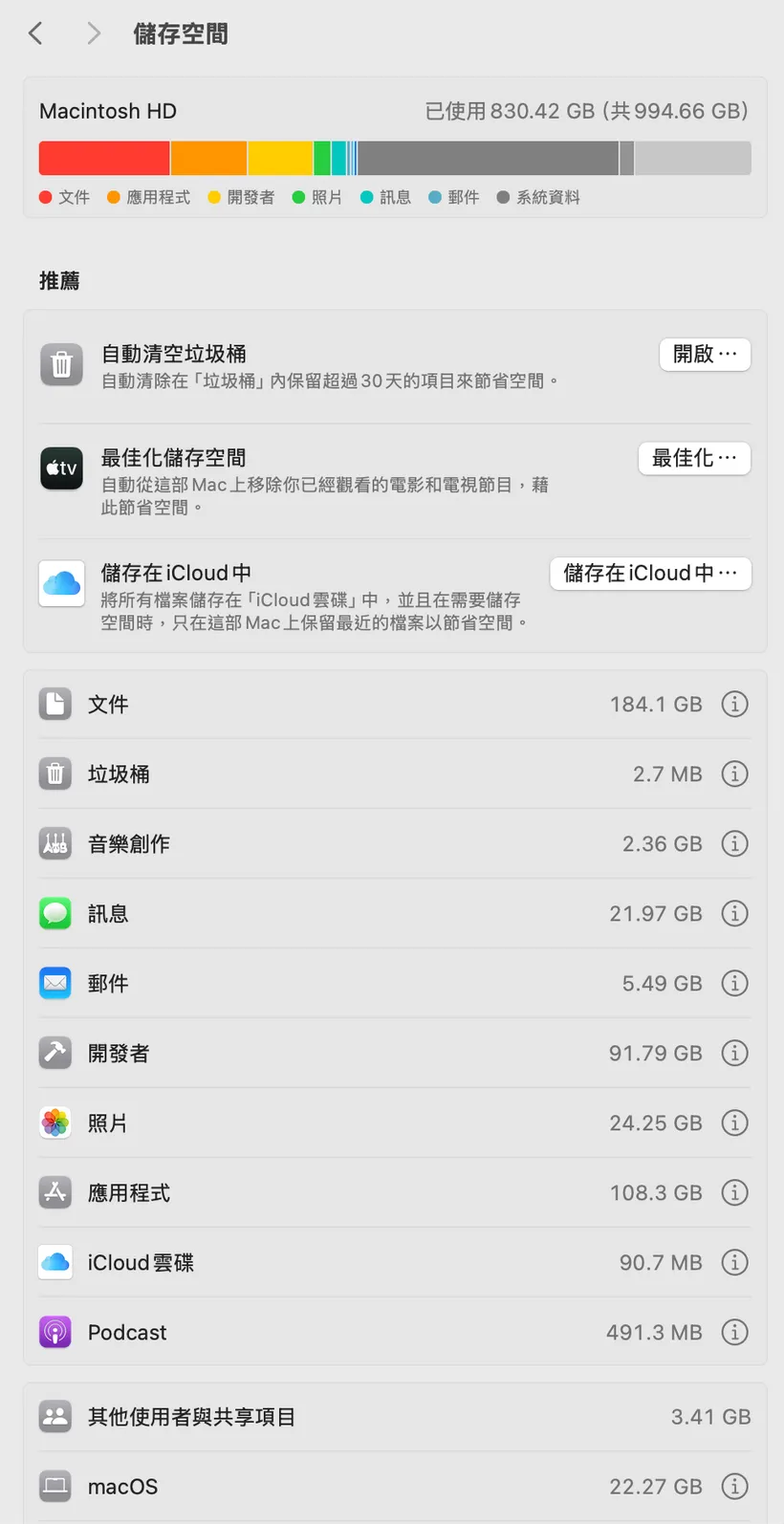Viewport: 784px width, 1524px height.
Task: Open info for 照片 storage
Action: pyautogui.click(x=734, y=1123)
